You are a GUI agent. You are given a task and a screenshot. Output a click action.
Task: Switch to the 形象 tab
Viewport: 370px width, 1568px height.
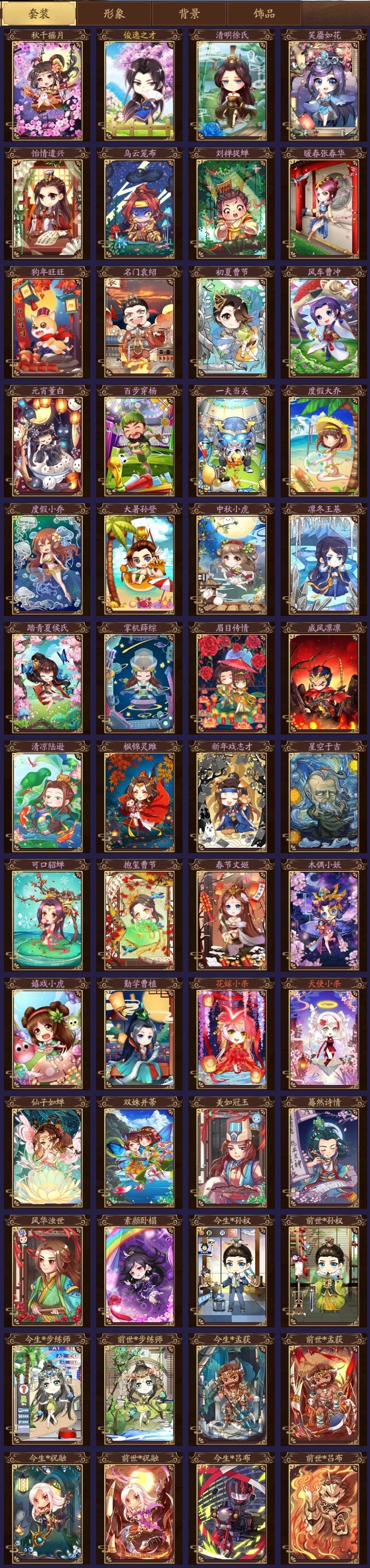click(x=114, y=13)
